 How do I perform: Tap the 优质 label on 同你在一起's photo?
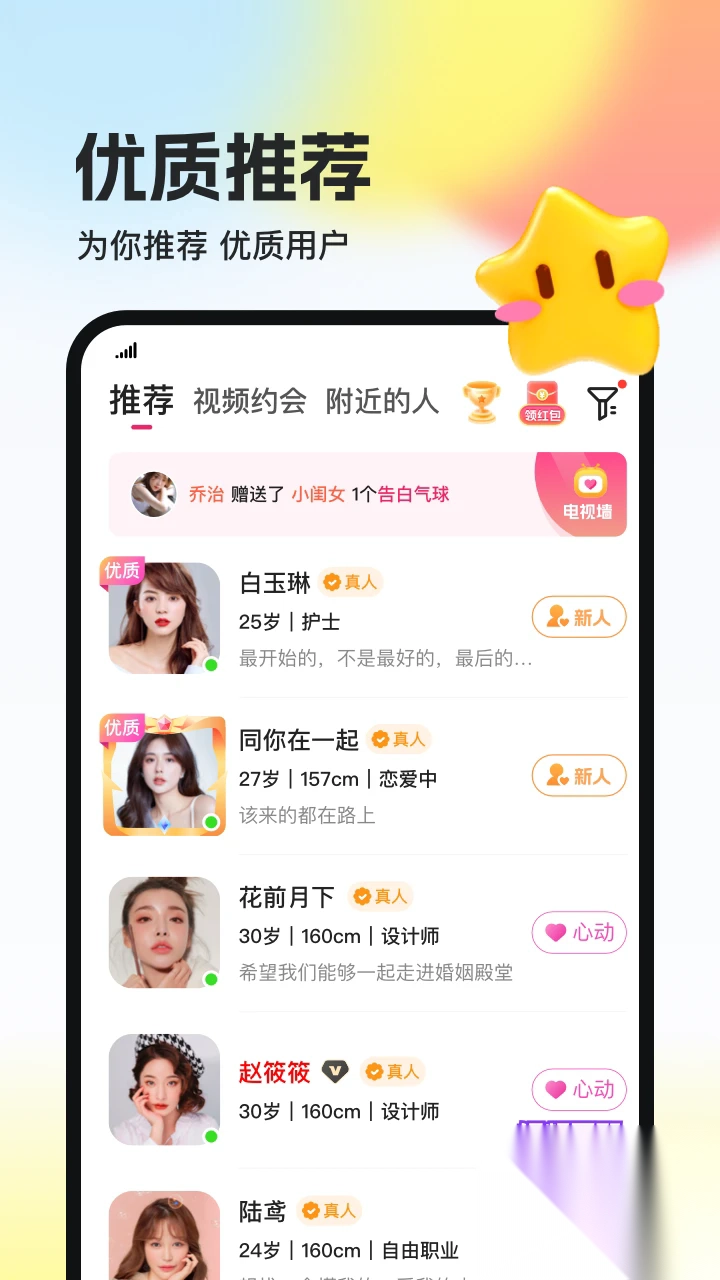click(x=122, y=728)
